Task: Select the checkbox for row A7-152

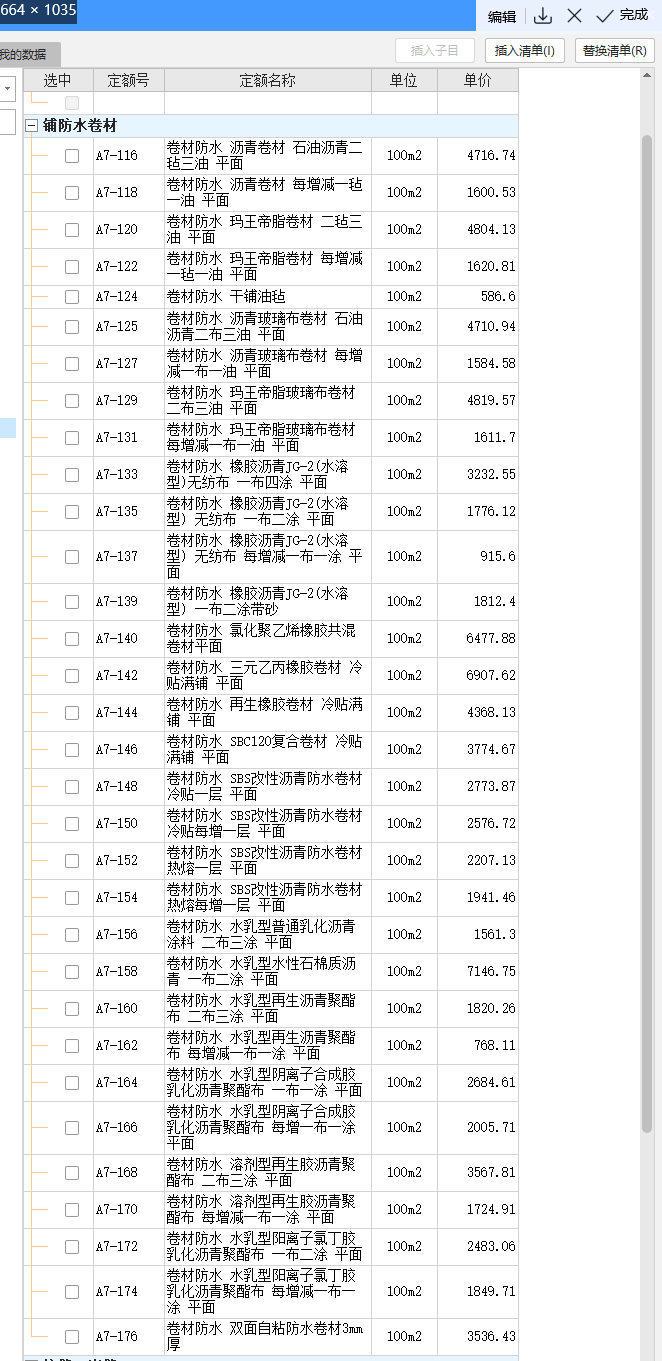Action: (72, 861)
